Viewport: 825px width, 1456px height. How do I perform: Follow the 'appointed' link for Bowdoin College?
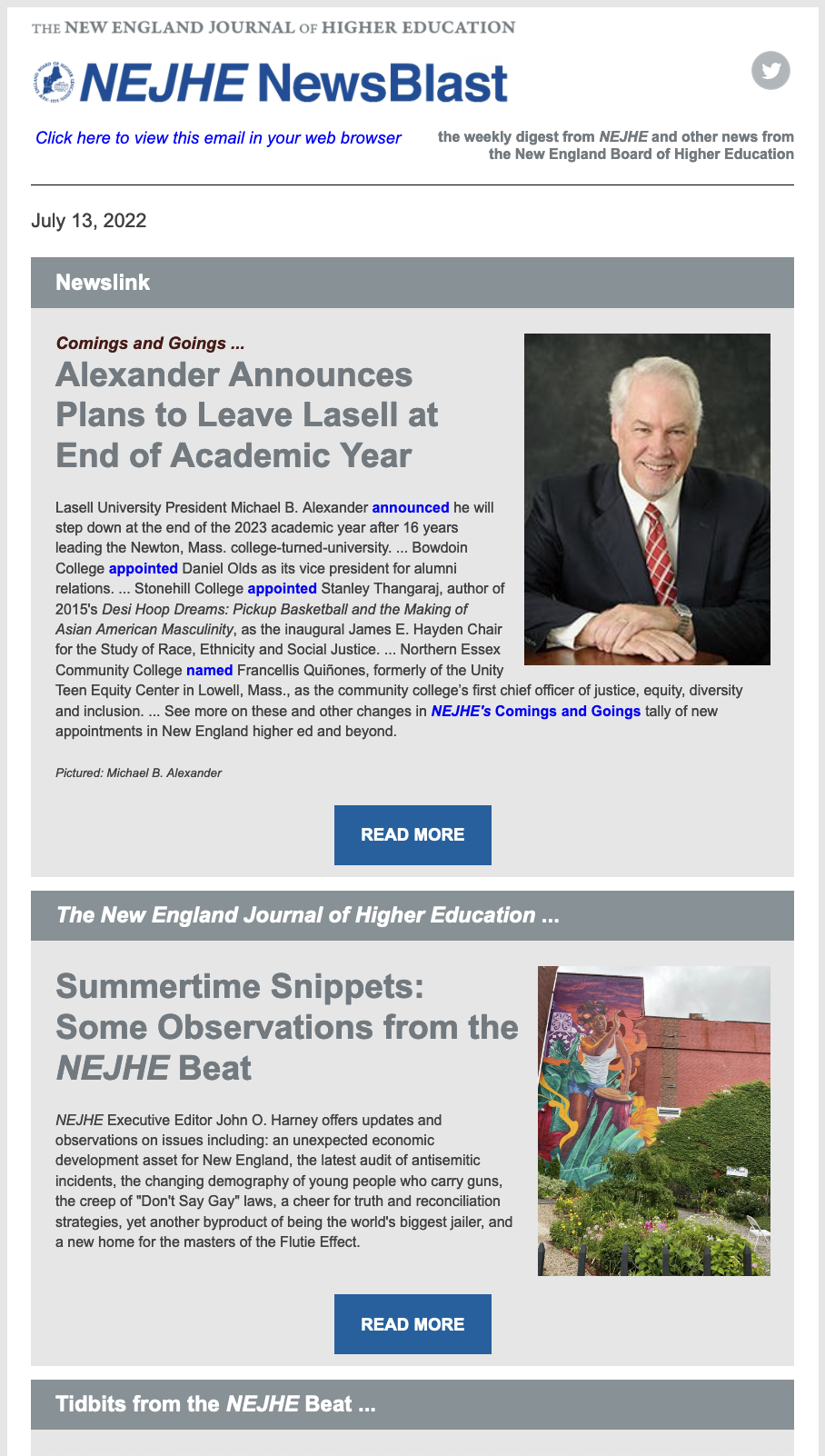click(143, 568)
